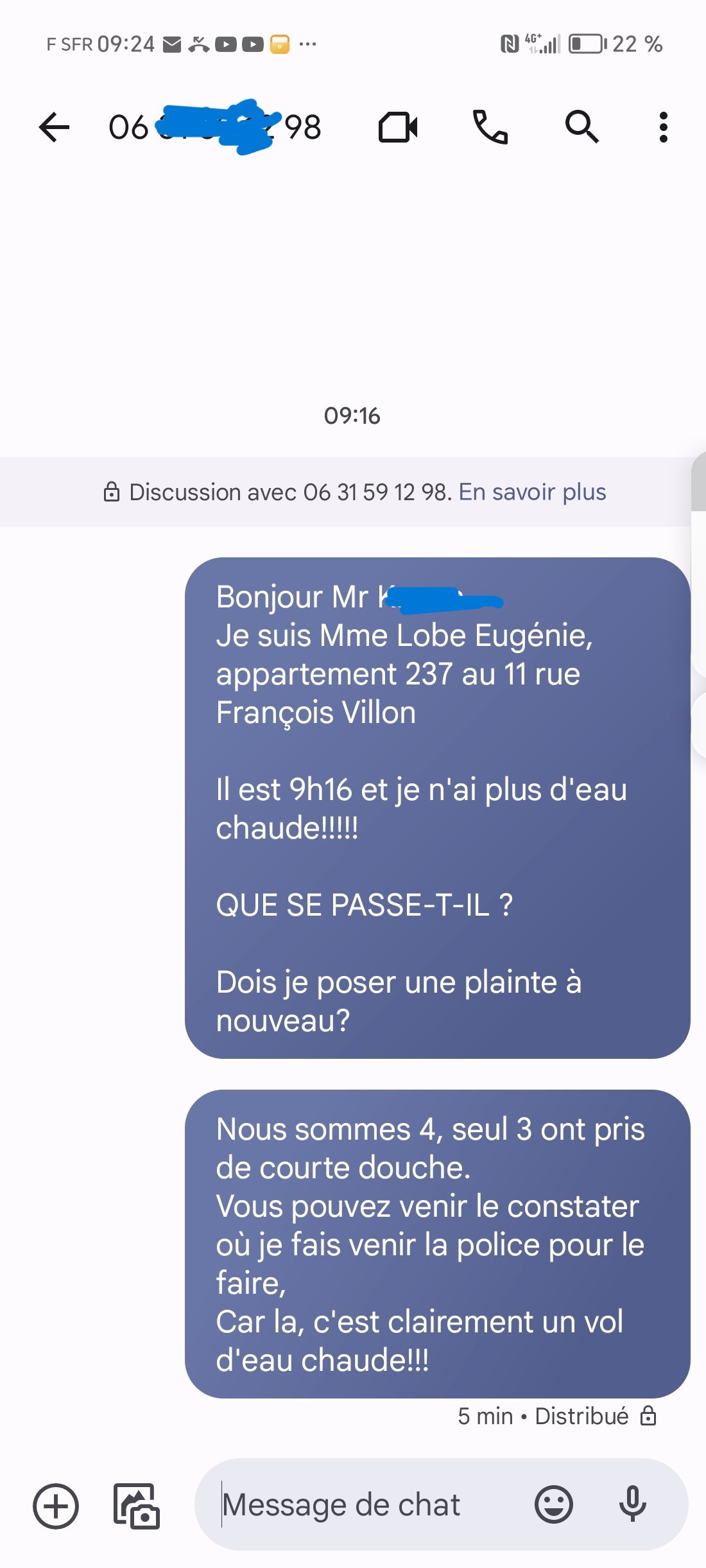
Task: Go back to the conversations list
Action: 54,126
